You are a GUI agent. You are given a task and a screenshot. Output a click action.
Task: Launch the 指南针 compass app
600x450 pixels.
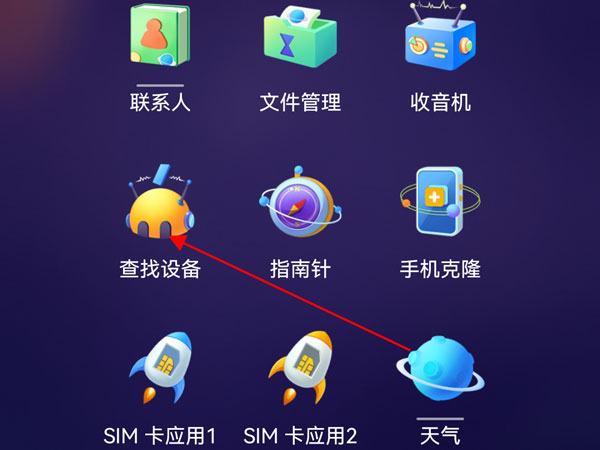300,208
